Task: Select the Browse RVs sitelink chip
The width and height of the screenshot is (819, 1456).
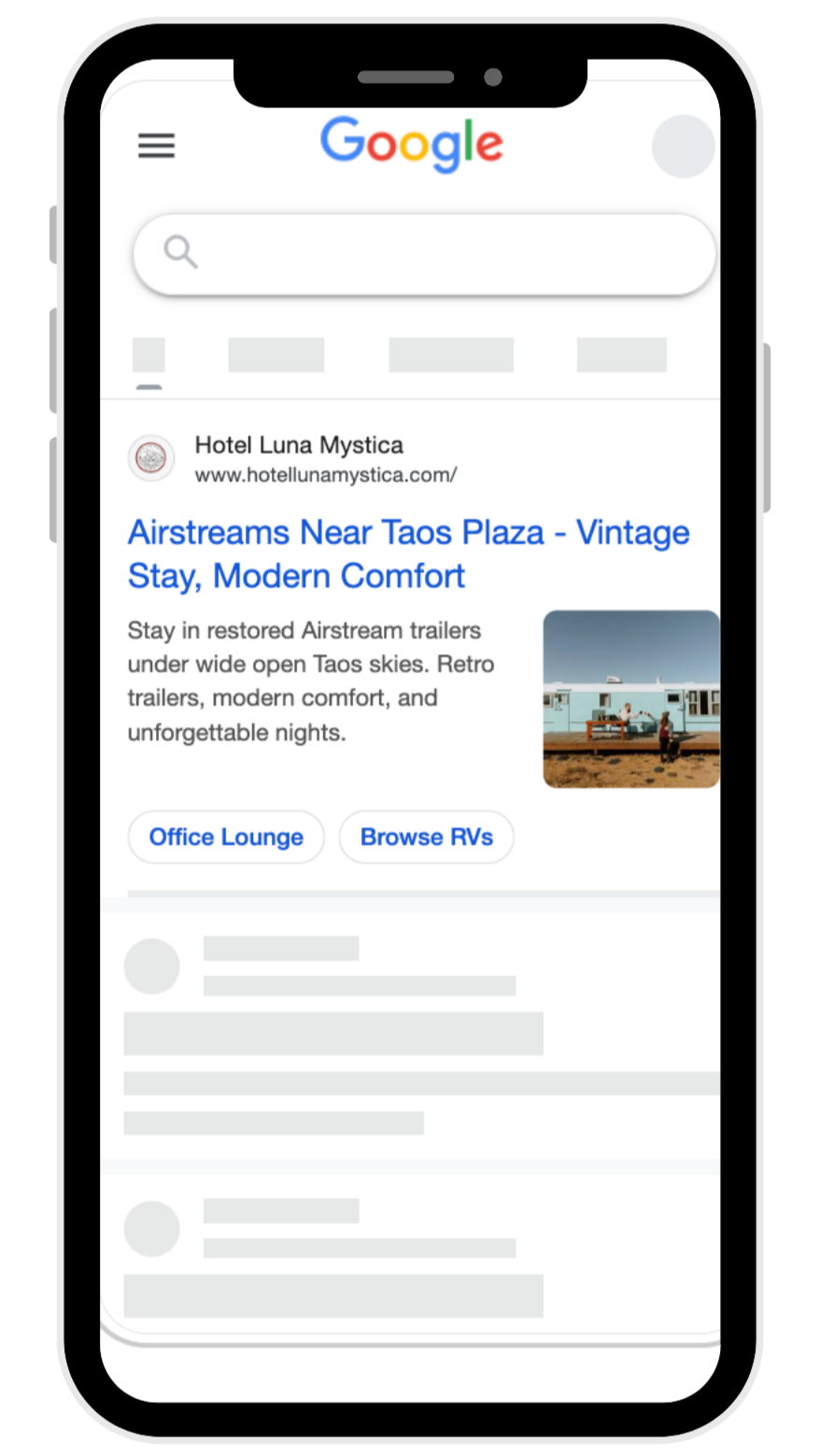Action: coord(427,837)
